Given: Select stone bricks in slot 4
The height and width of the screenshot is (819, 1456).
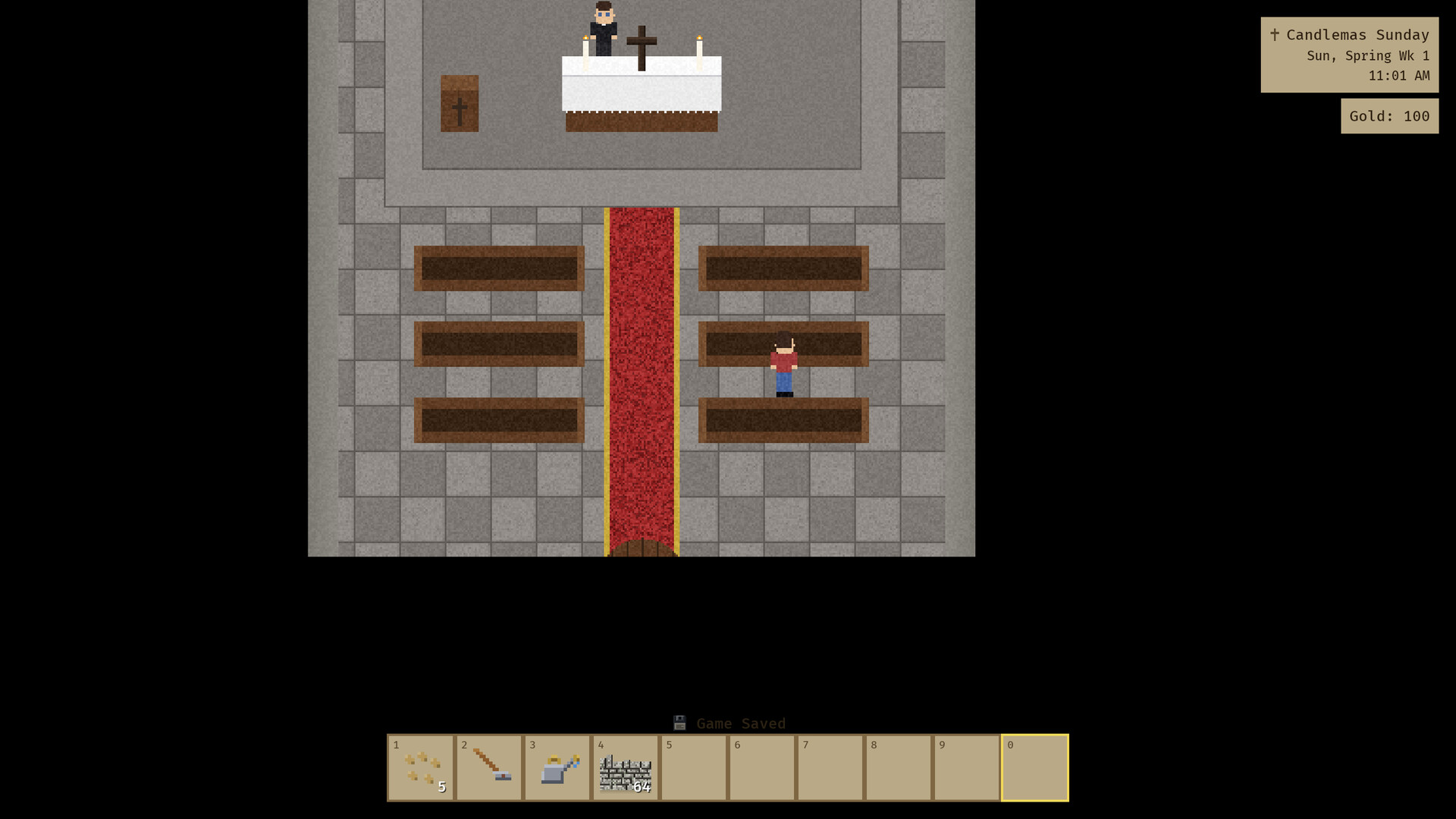Looking at the screenshot, I should 626,767.
